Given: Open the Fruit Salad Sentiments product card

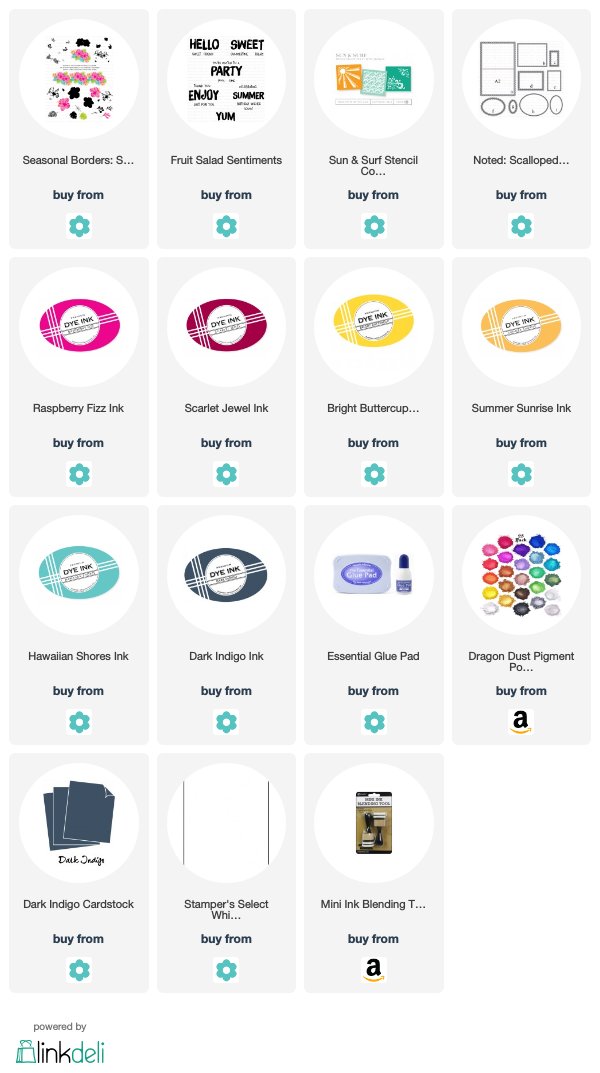Looking at the screenshot, I should coord(226,129).
